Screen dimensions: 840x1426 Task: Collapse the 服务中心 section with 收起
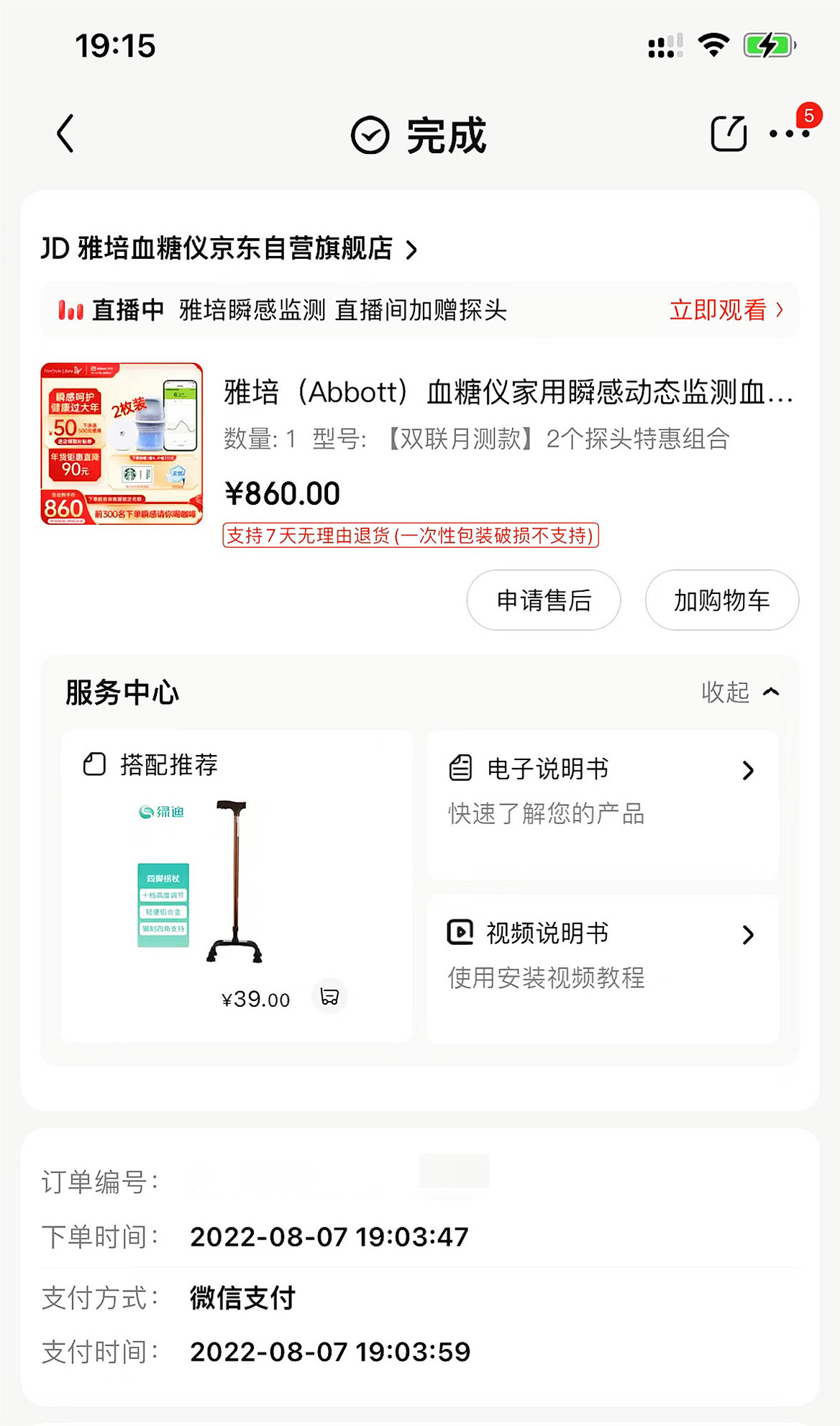click(741, 693)
